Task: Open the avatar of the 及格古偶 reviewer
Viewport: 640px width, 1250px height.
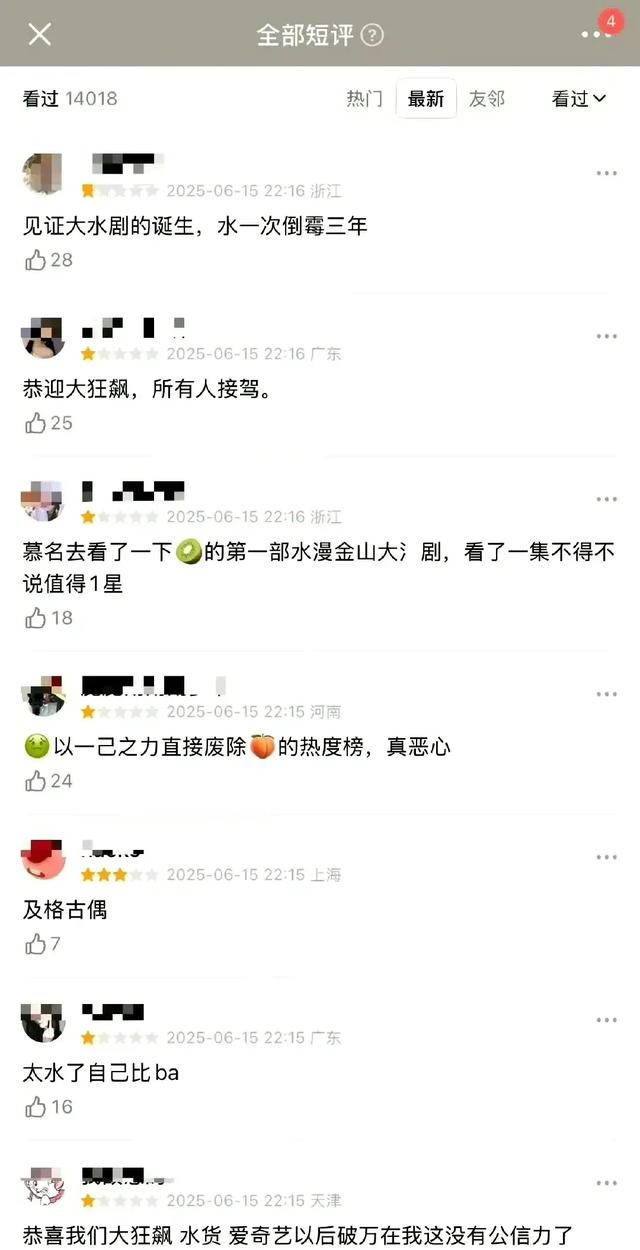Action: (x=43, y=861)
